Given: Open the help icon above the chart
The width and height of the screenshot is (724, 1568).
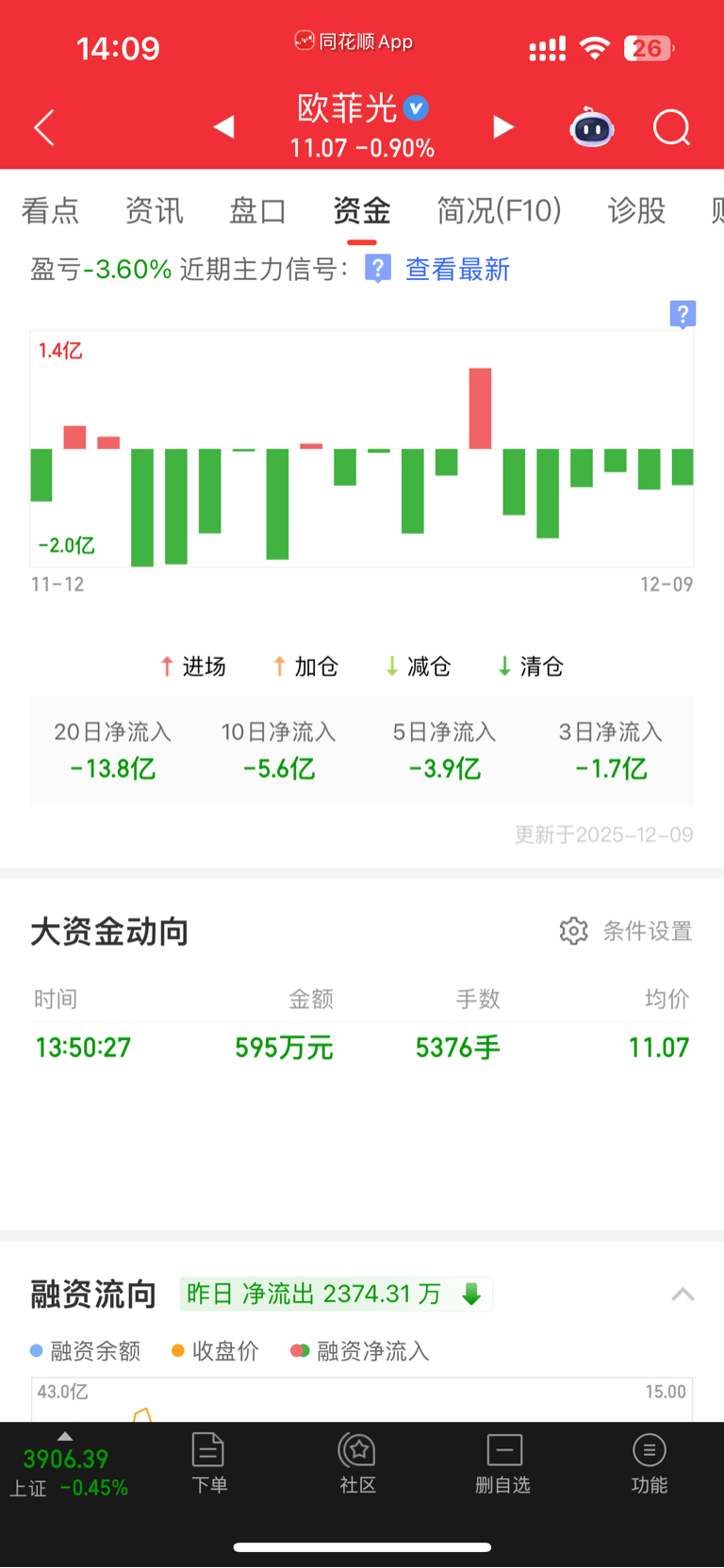Looking at the screenshot, I should tap(683, 314).
